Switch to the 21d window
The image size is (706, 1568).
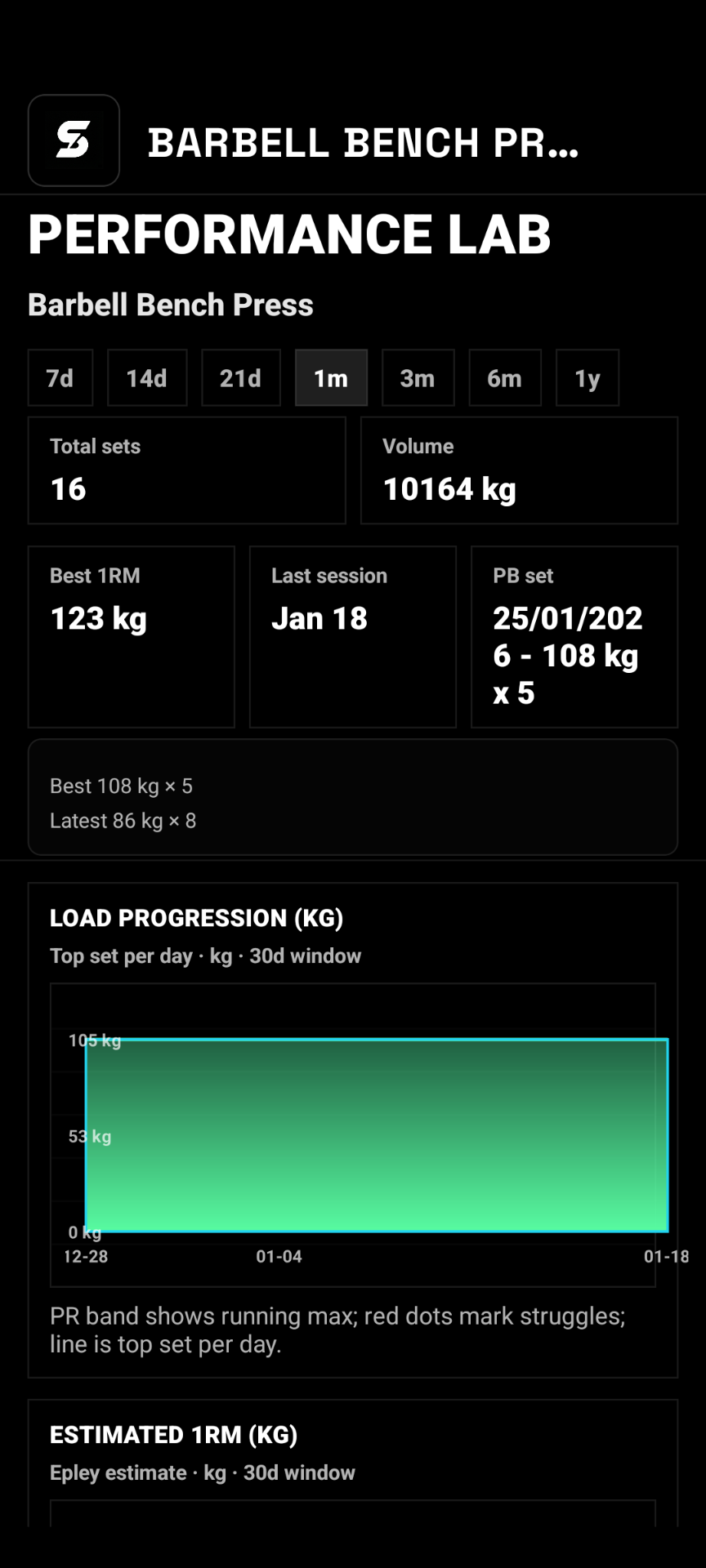(240, 377)
